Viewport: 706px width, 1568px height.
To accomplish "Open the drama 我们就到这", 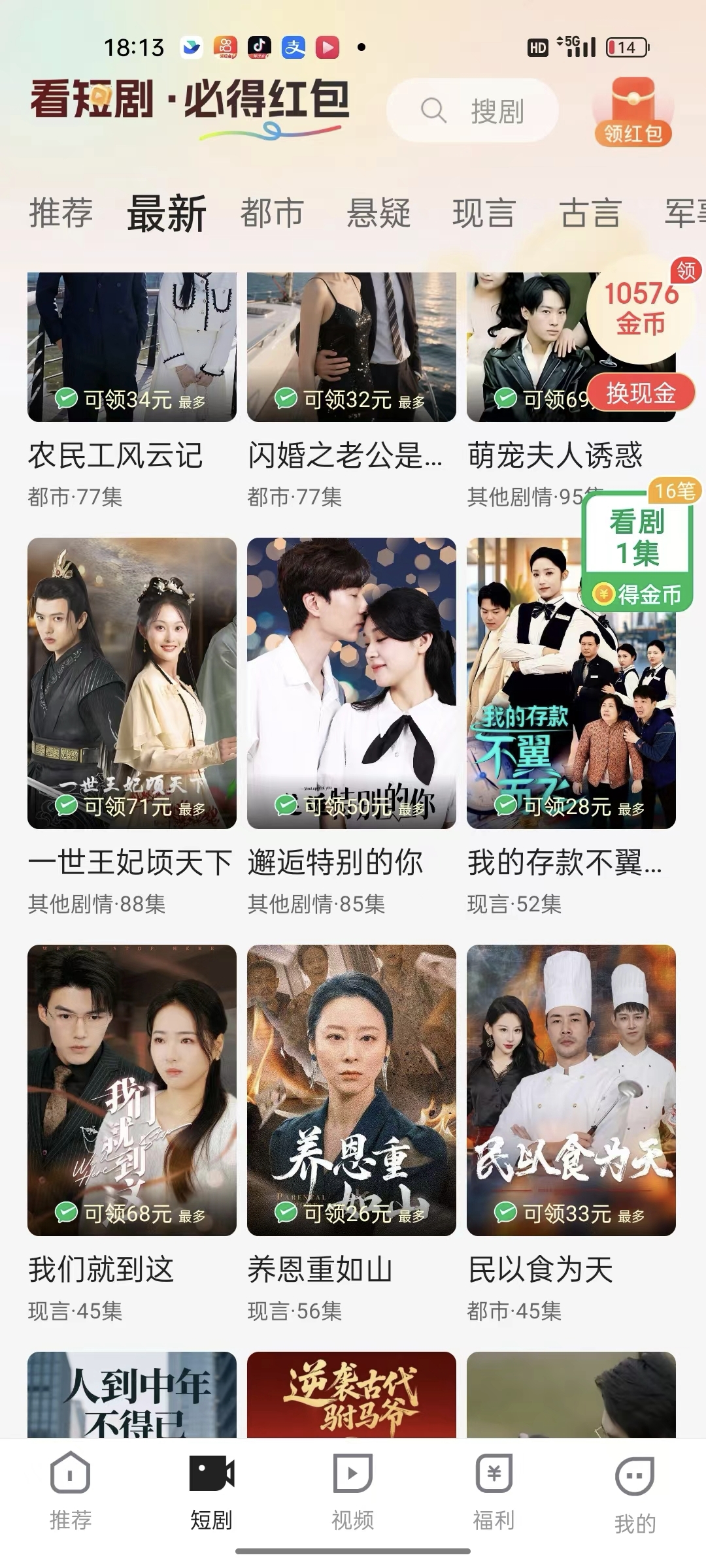I will click(131, 1090).
